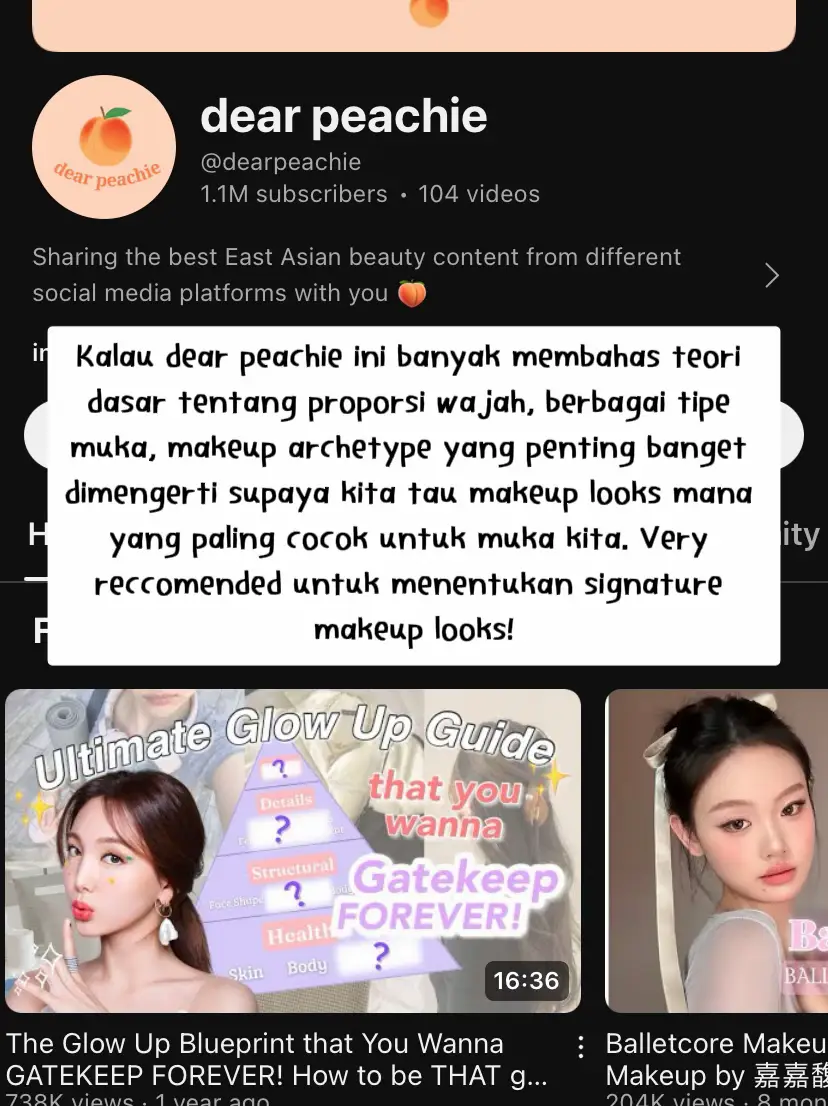Open the Balletcore Makeup video
This screenshot has width=828, height=1106.
[x=716, y=850]
